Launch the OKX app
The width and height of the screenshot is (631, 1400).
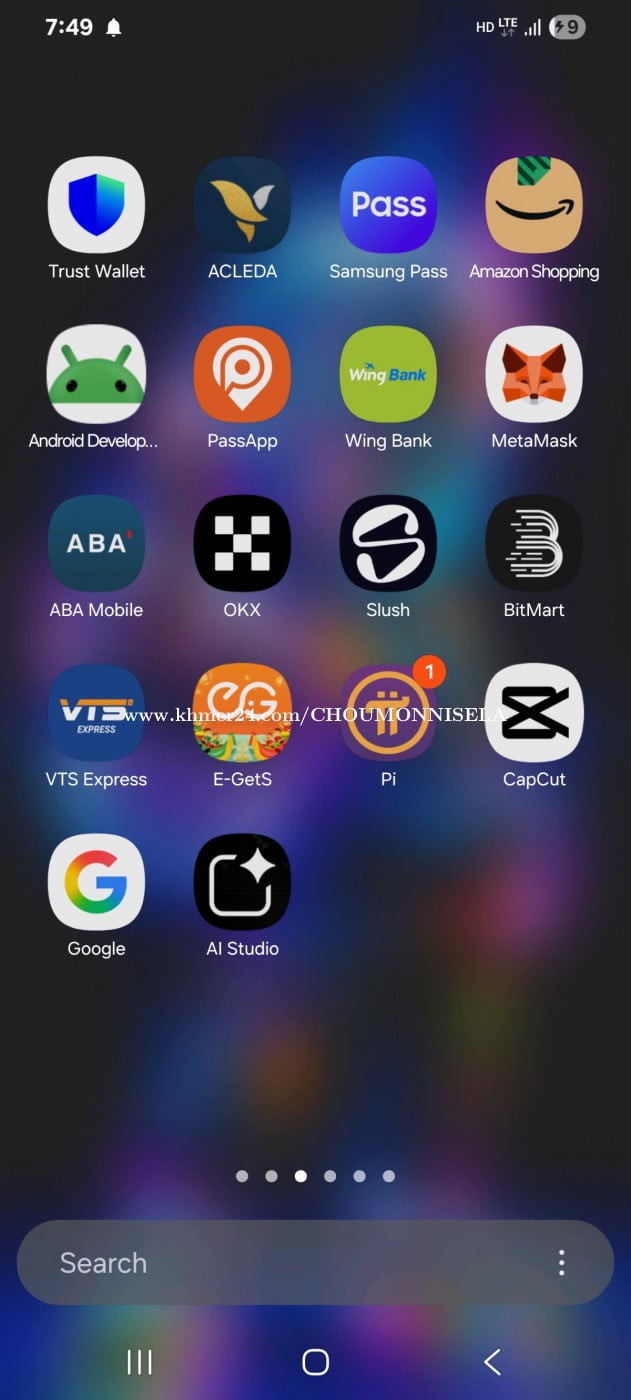tap(242, 544)
